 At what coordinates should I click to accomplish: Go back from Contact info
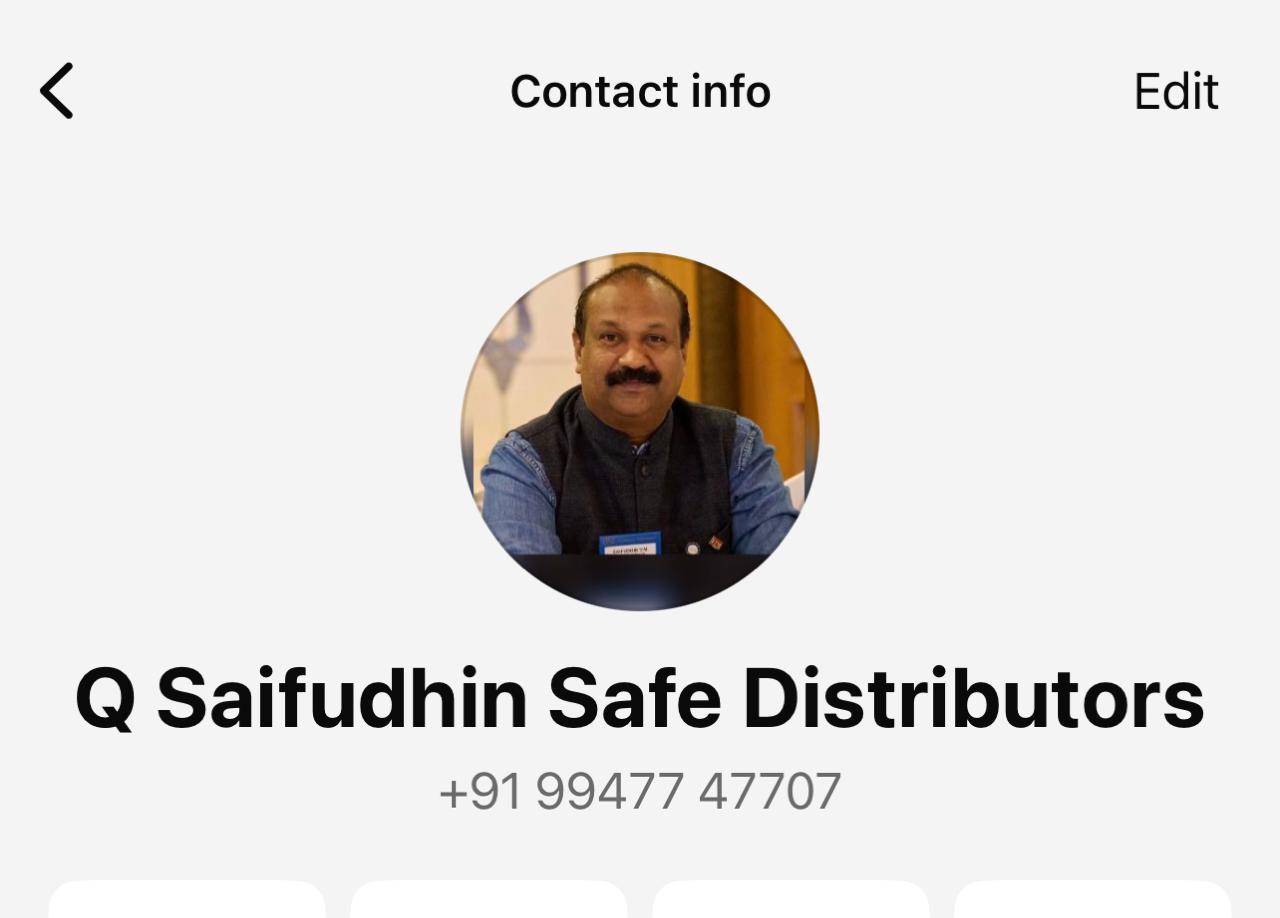[x=57, y=91]
